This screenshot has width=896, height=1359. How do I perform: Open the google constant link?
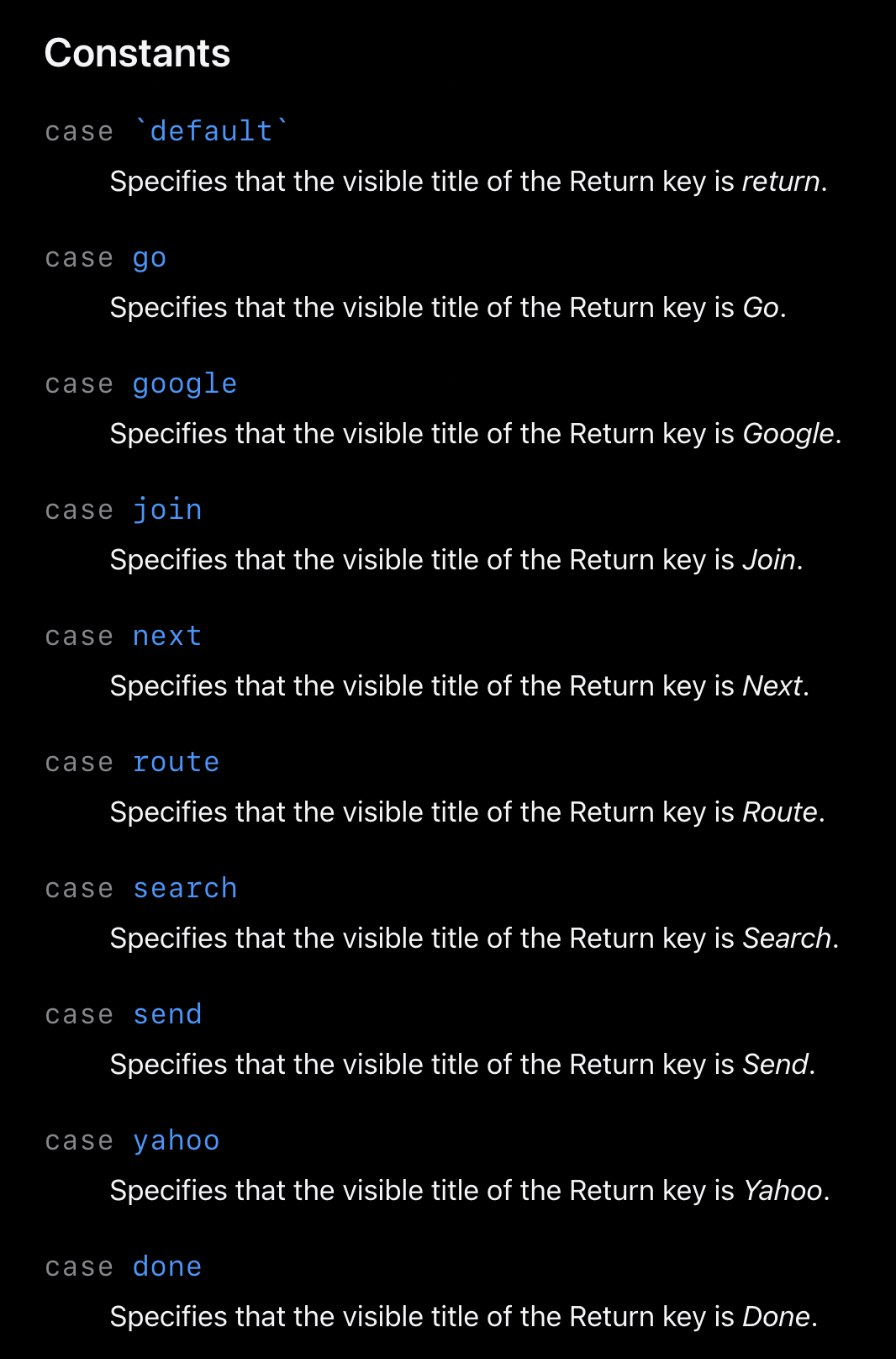185,384
